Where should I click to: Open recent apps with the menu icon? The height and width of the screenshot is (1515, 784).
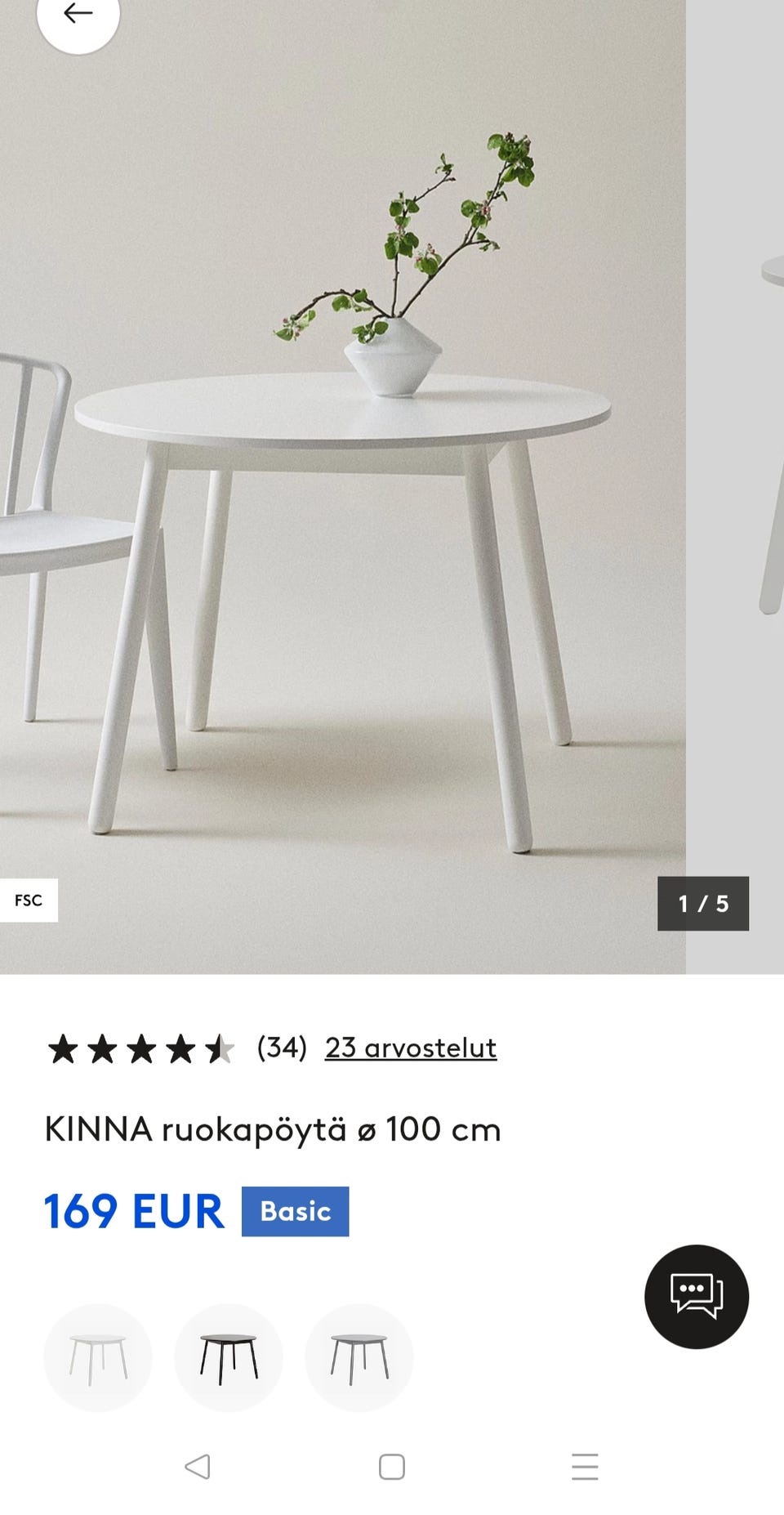click(x=585, y=1467)
